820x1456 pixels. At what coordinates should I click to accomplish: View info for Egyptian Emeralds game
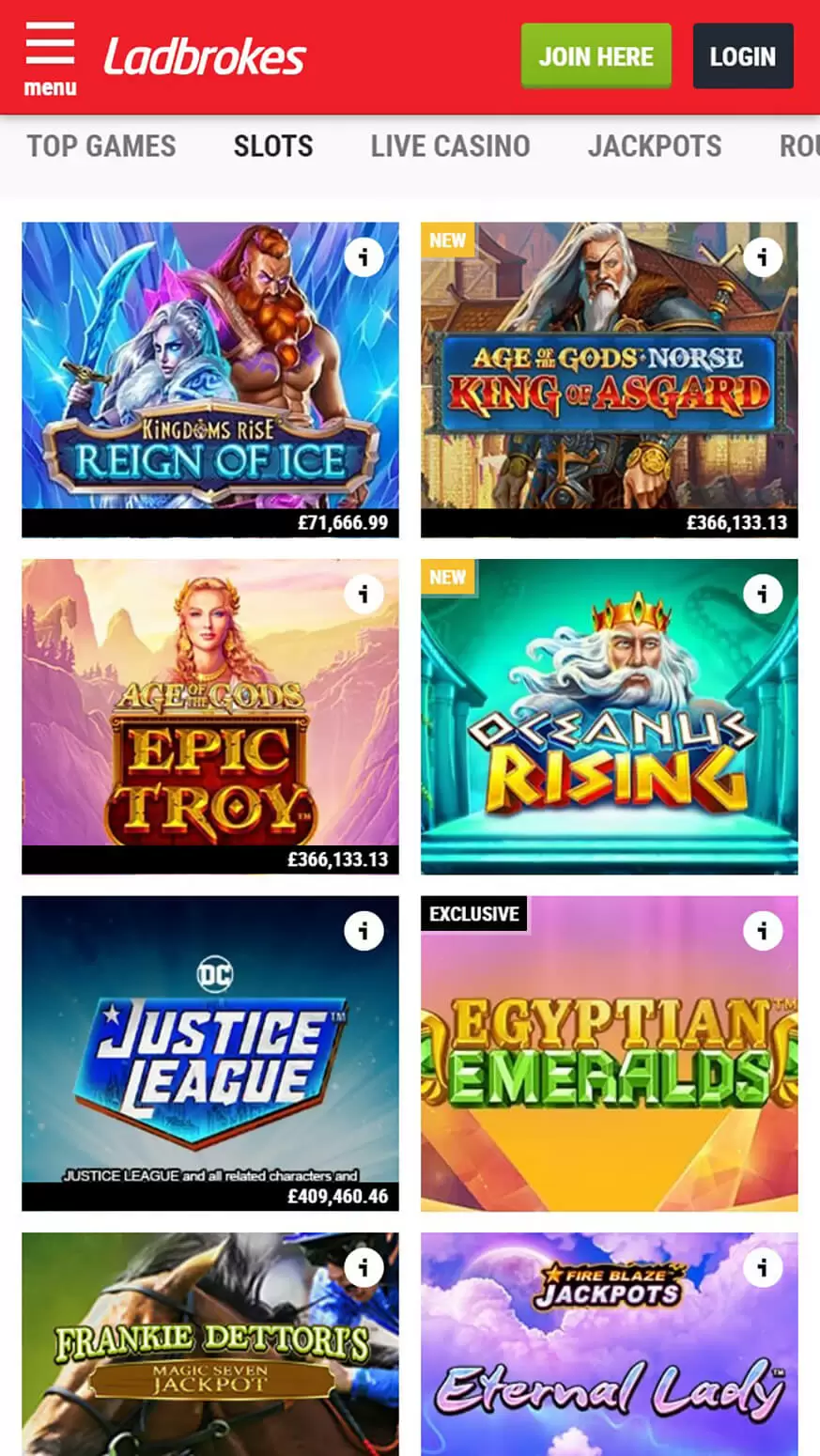click(x=762, y=929)
